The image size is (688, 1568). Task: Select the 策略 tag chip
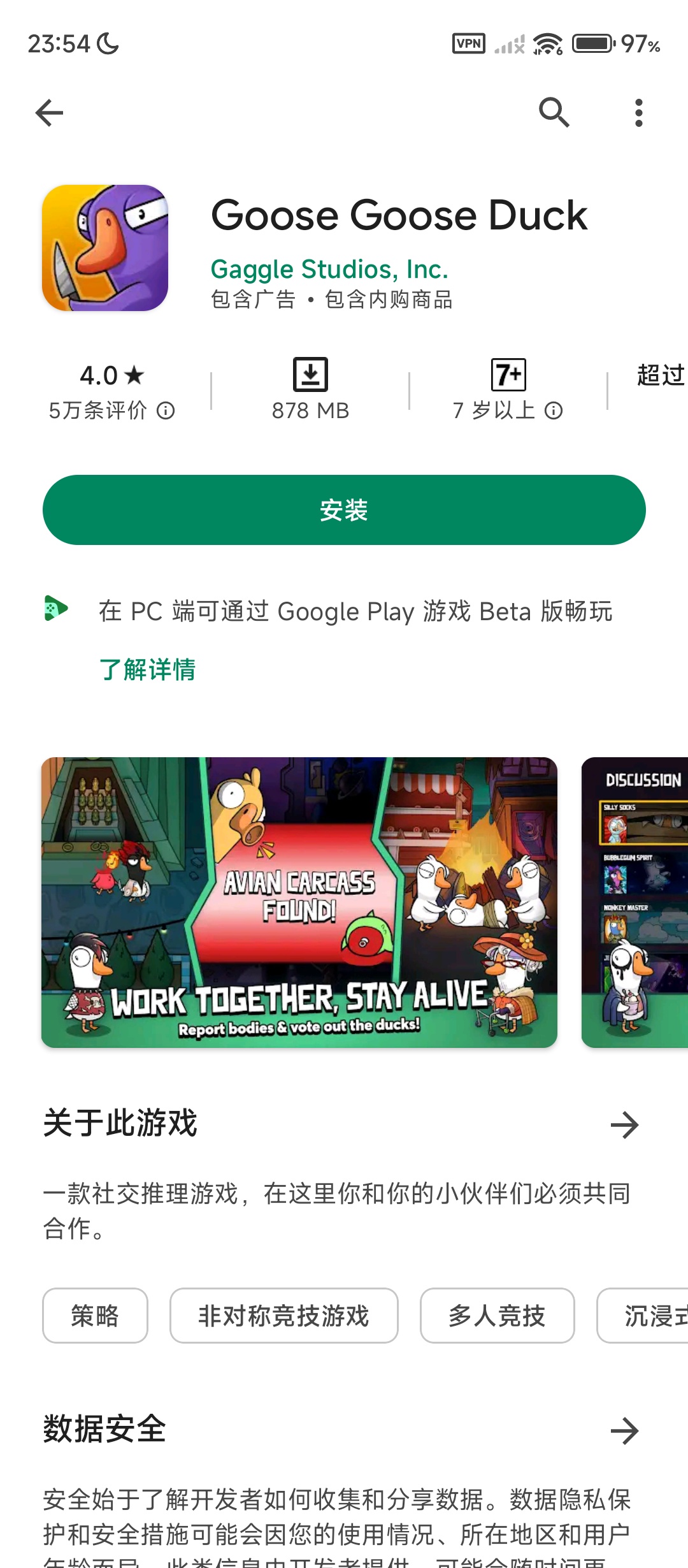[95, 1316]
